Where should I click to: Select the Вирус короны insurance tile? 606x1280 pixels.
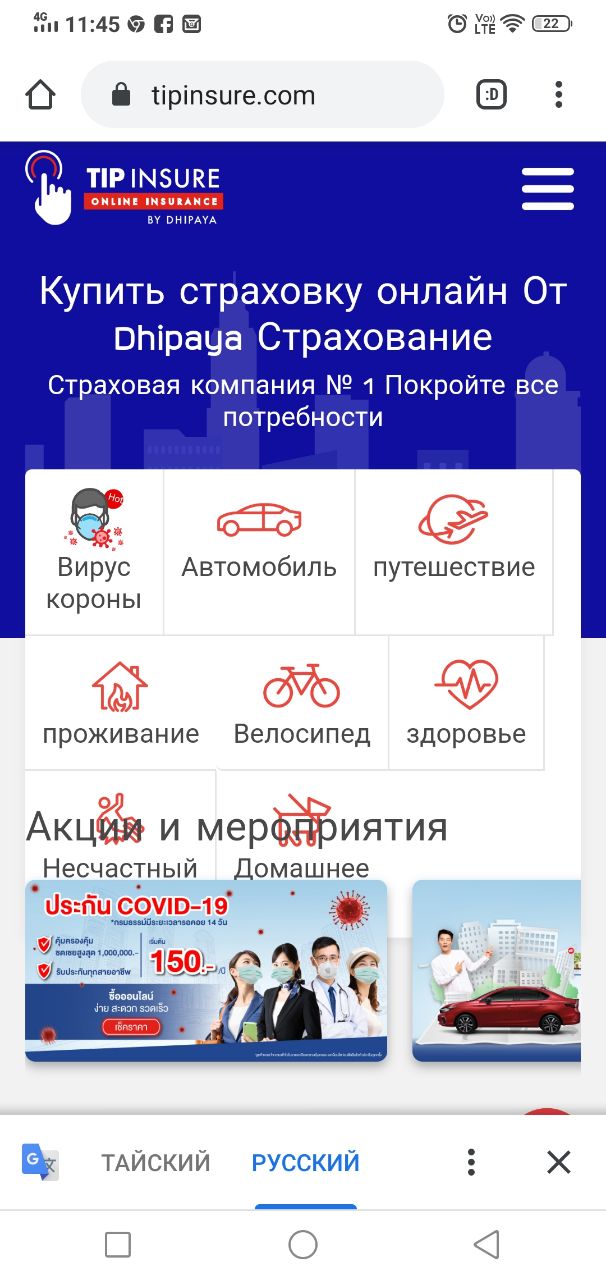(x=94, y=551)
